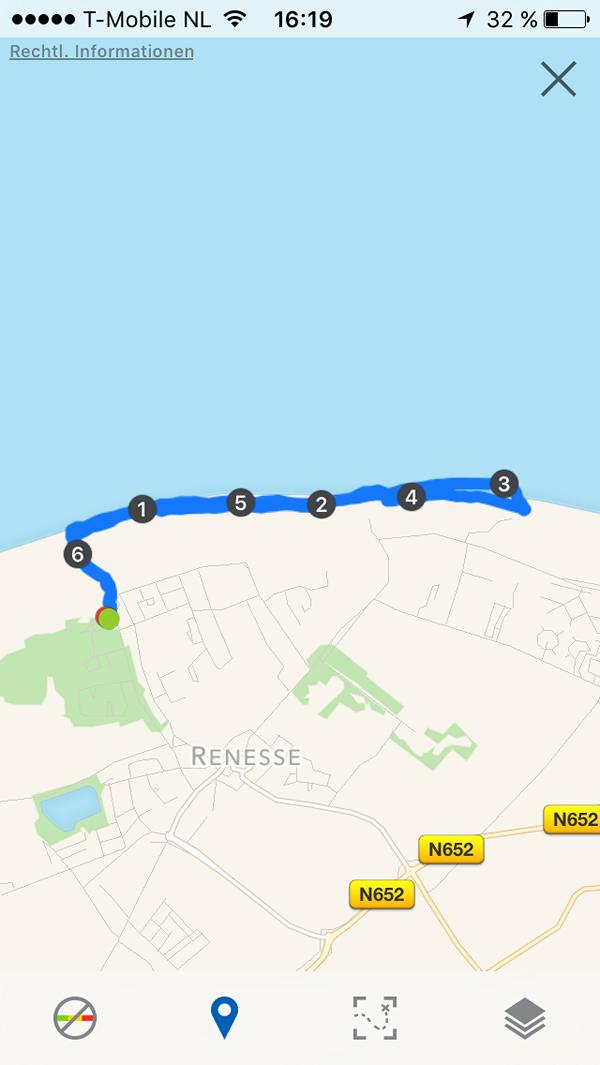Viewport: 600px width, 1065px height.
Task: Tap the blue location pin button
Action: coord(225,1018)
